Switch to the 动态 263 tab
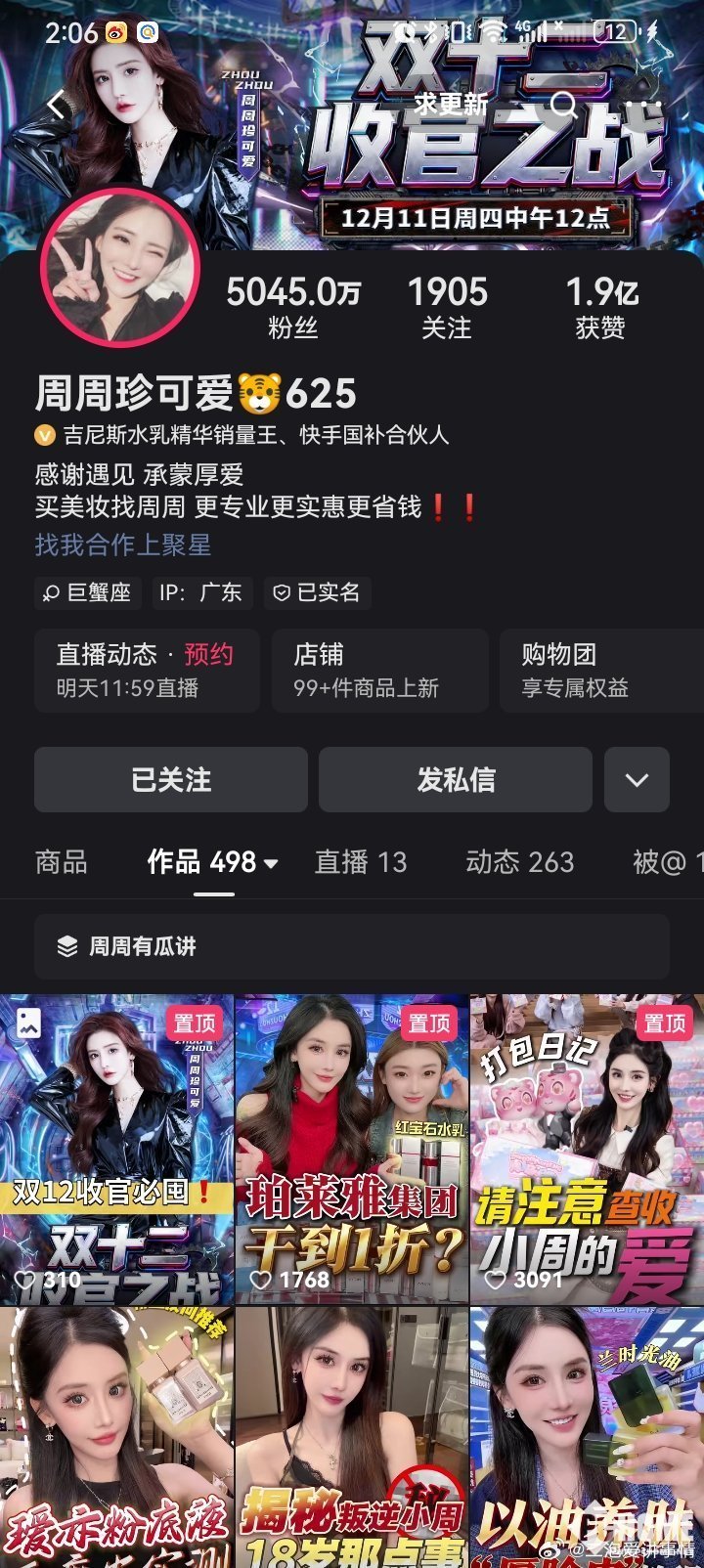The height and width of the screenshot is (1568, 704). point(519,861)
